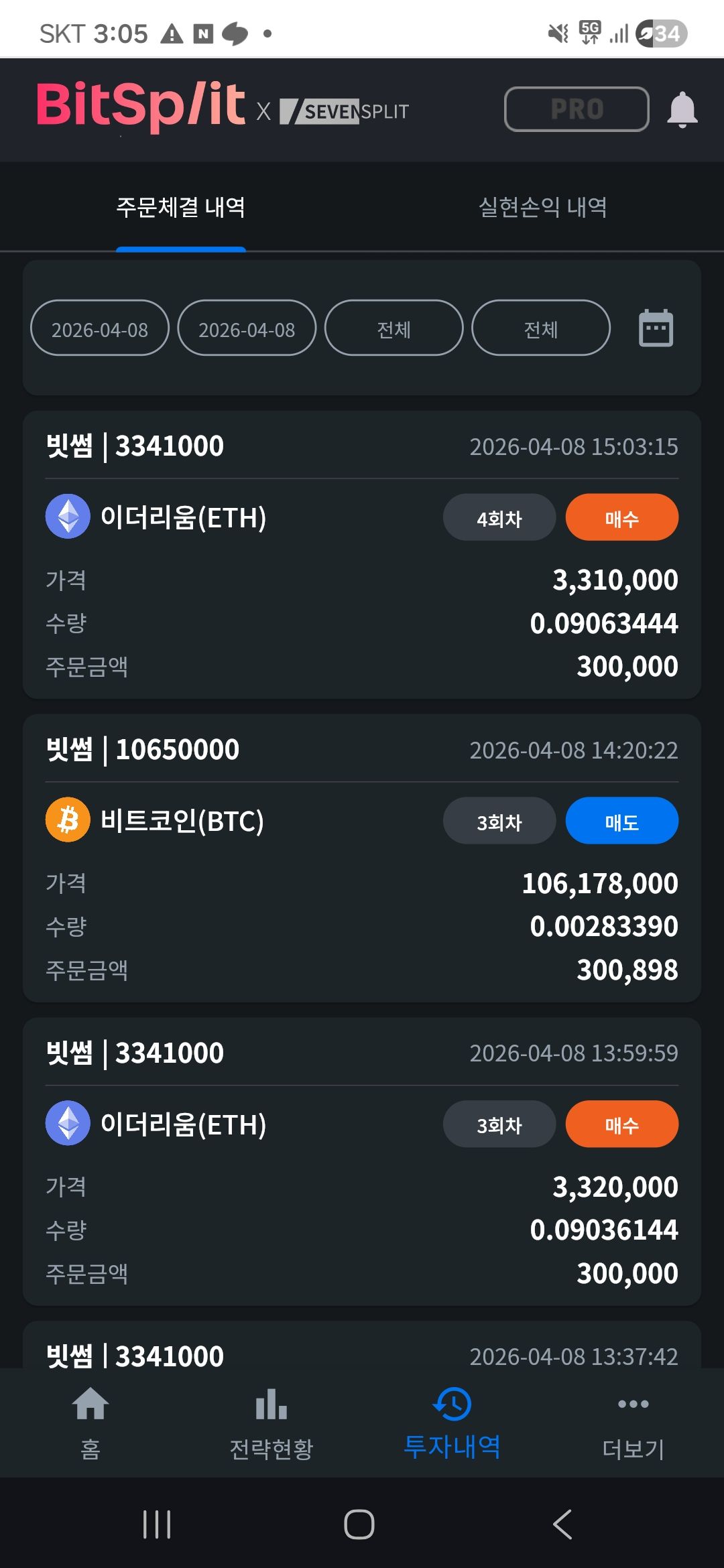Go back with the system back button
This screenshot has height=1568, width=724.
[x=562, y=1524]
